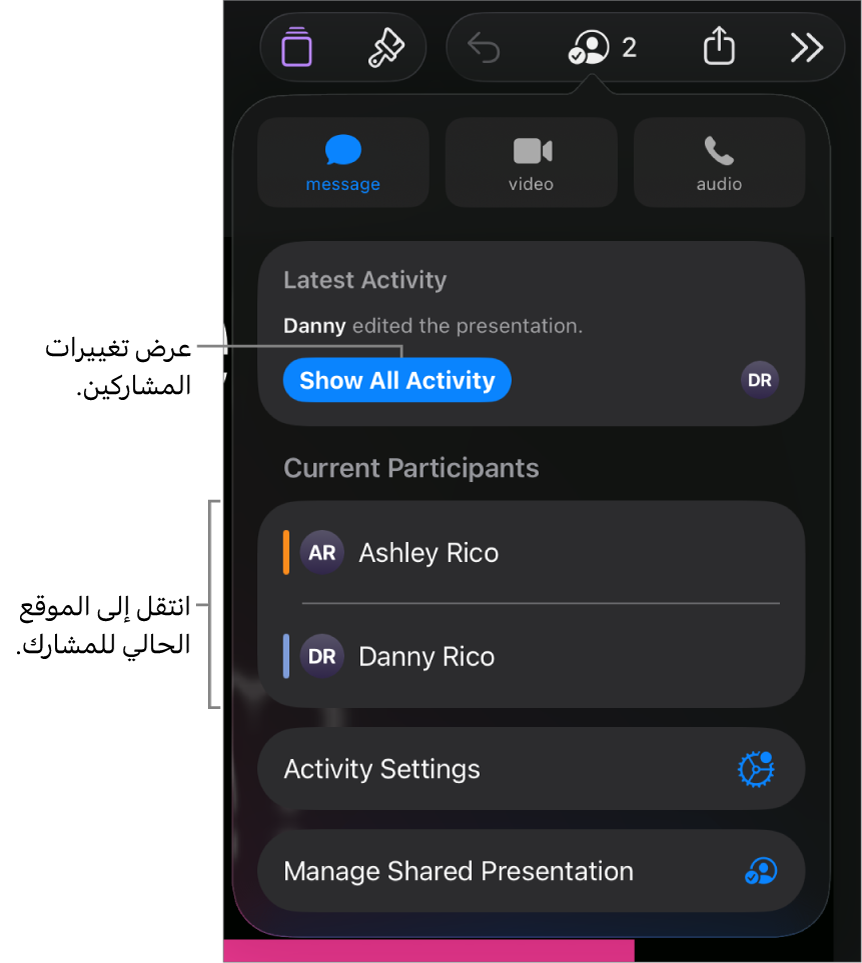Viewport: 862px width, 963px height.
Task: Open Manage Shared Presentation
Action: [530, 871]
